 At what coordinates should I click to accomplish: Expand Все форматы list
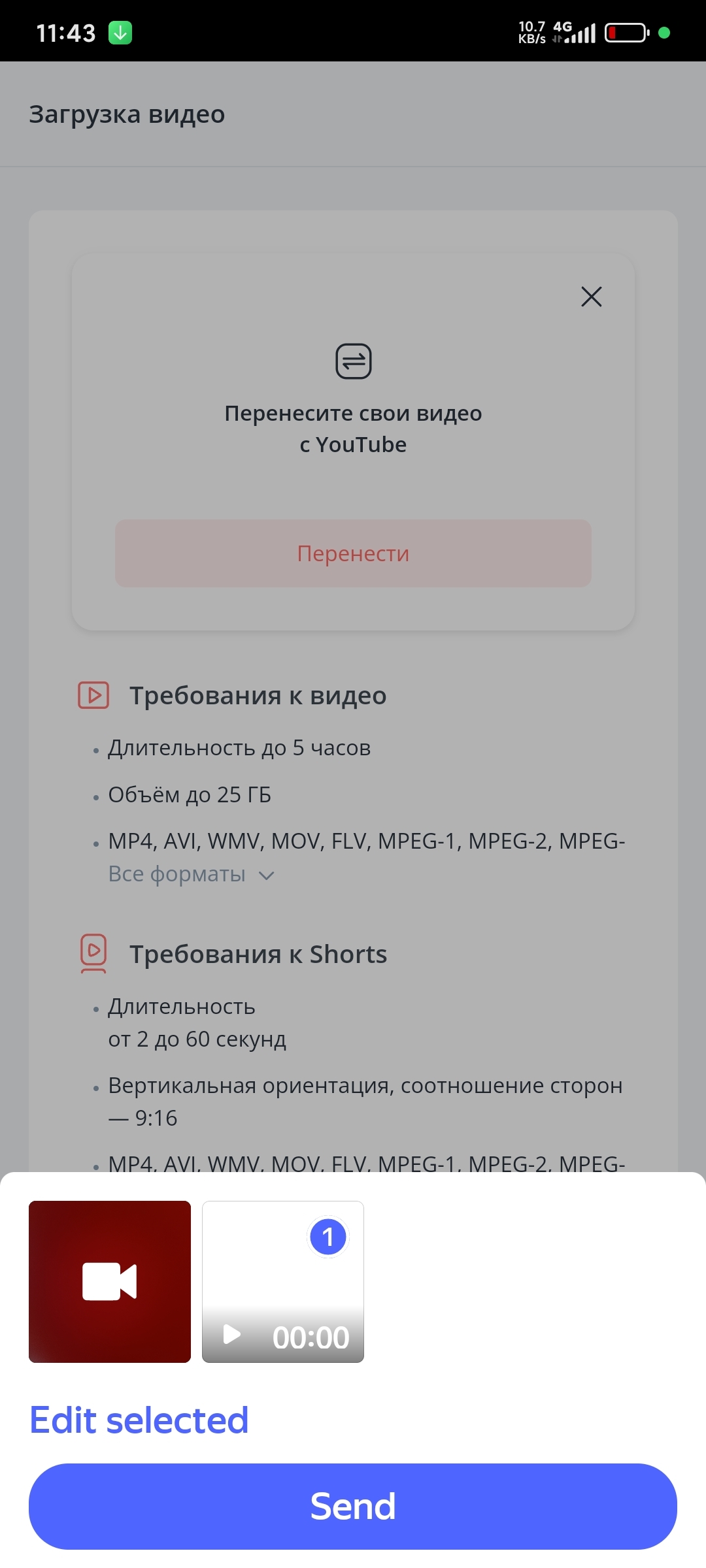[x=191, y=874]
